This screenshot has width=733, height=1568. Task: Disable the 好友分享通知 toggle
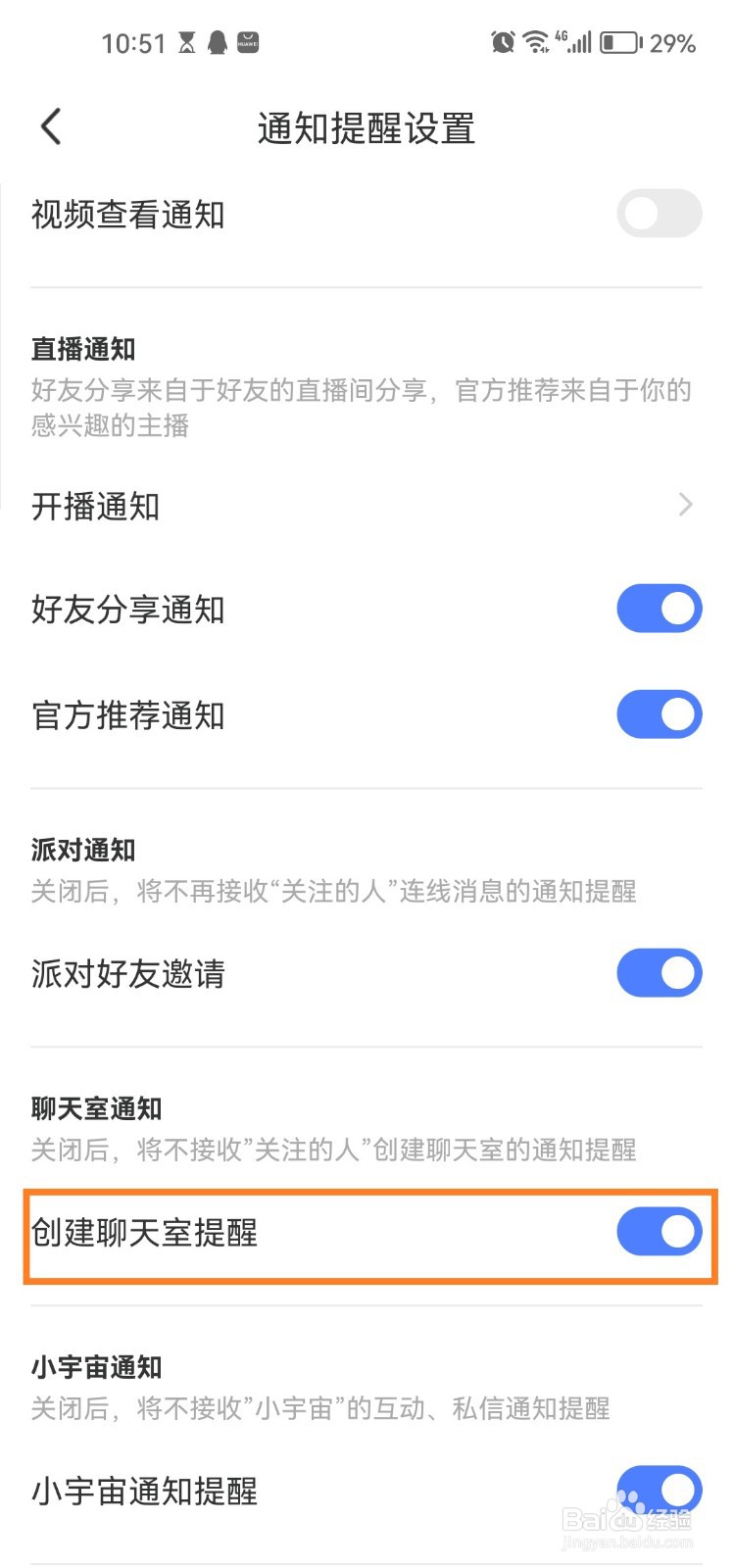click(660, 609)
